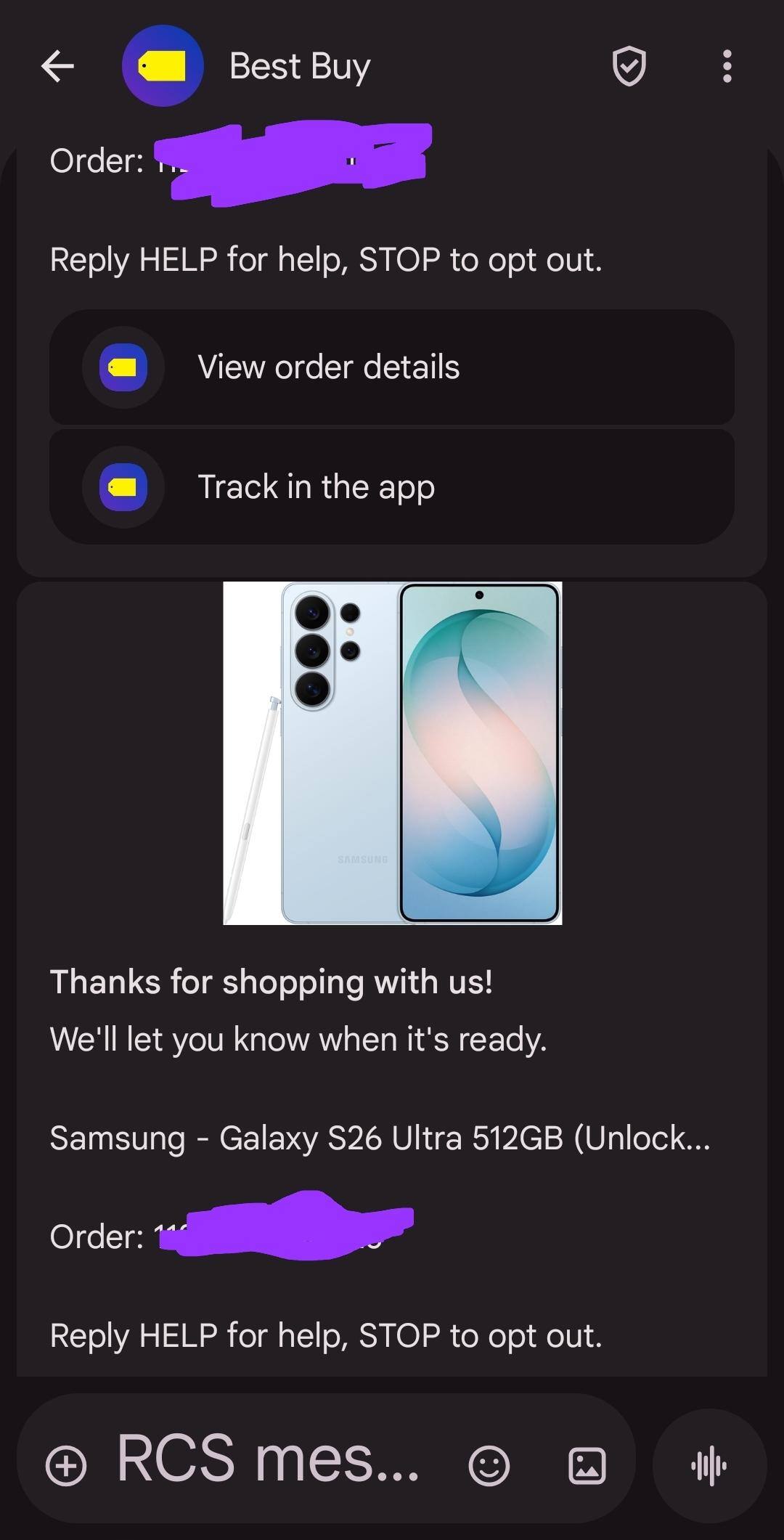
Task: Open the Galaxy S26 Ultra product image
Action: [392, 751]
